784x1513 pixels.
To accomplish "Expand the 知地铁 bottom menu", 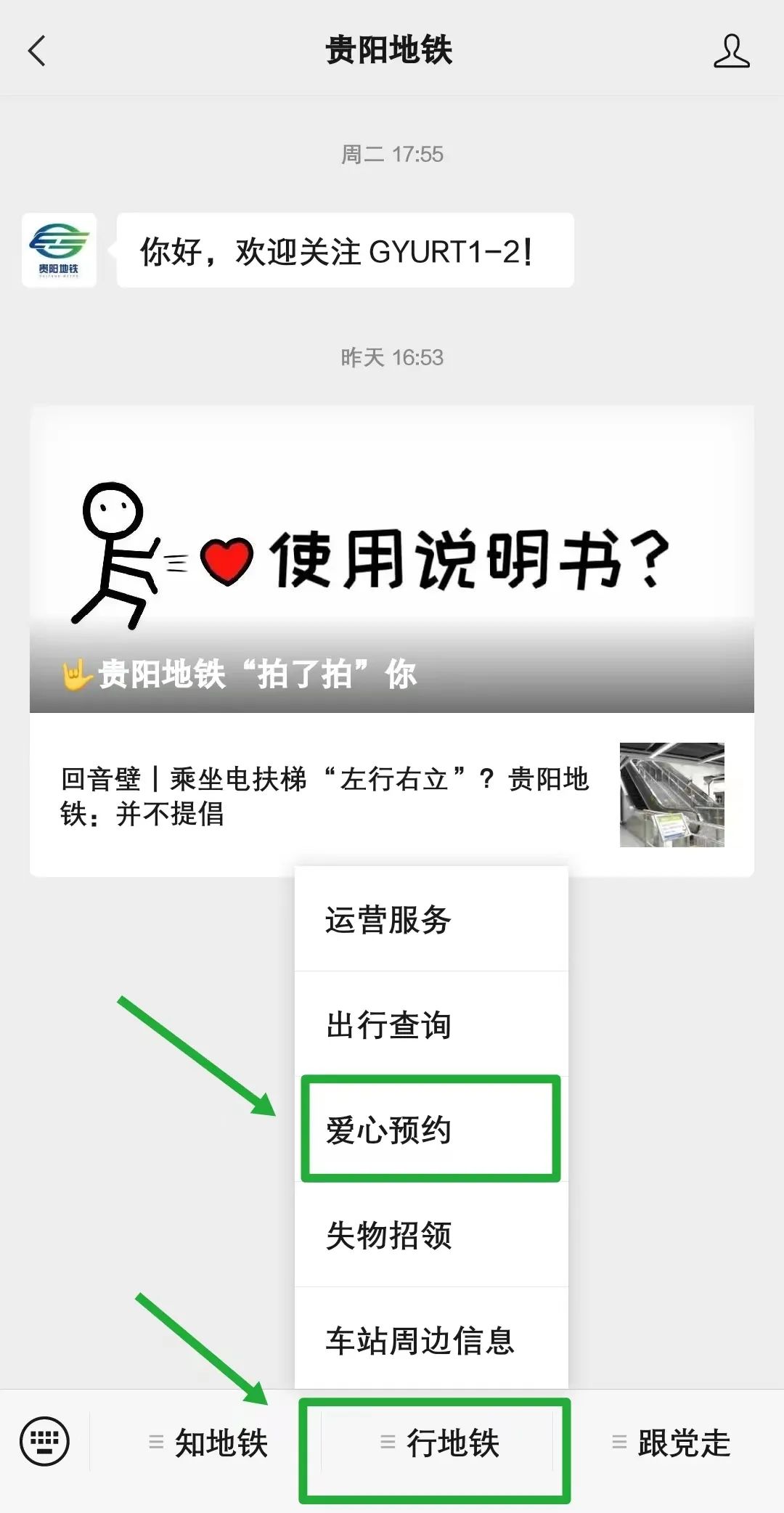I will 208,1443.
